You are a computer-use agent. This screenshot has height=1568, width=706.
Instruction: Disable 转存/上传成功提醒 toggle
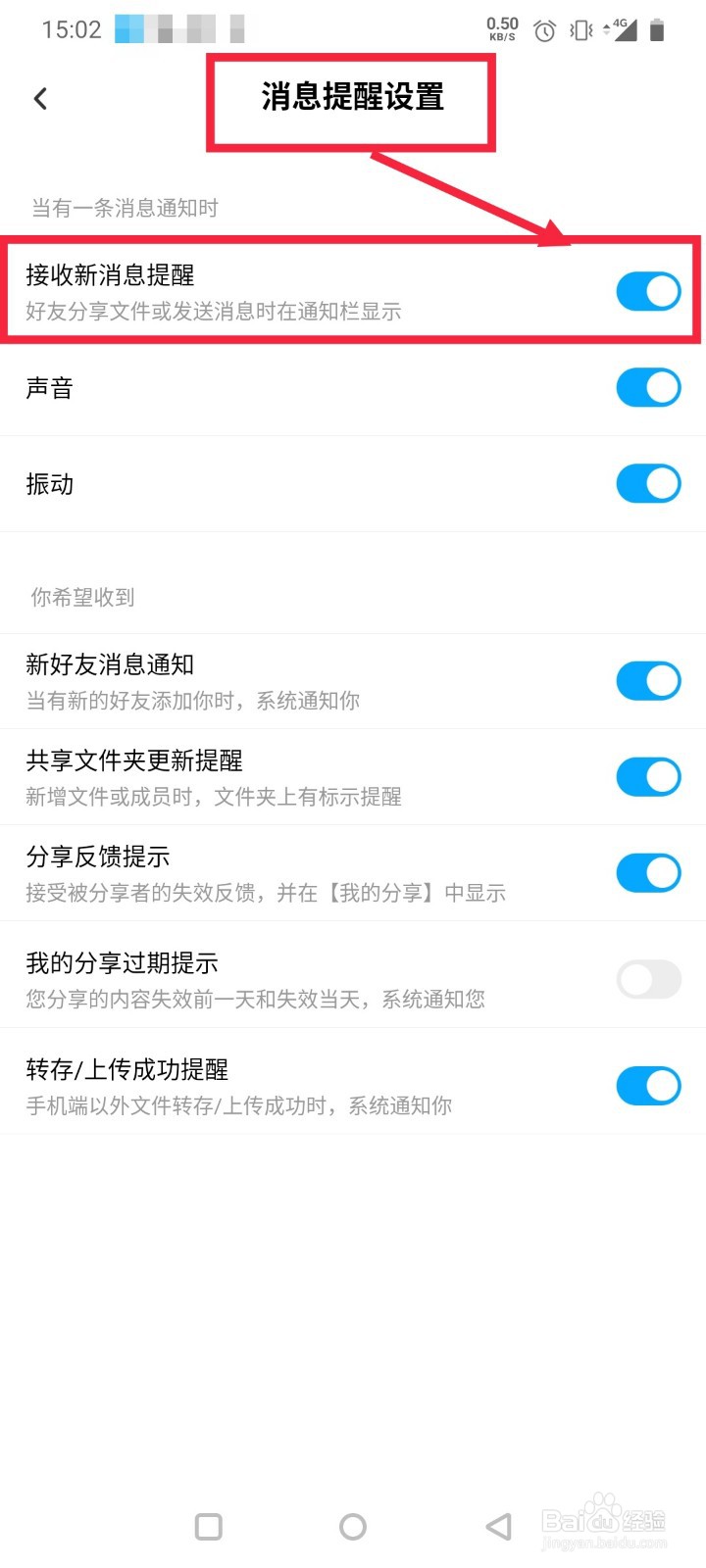(x=648, y=1086)
